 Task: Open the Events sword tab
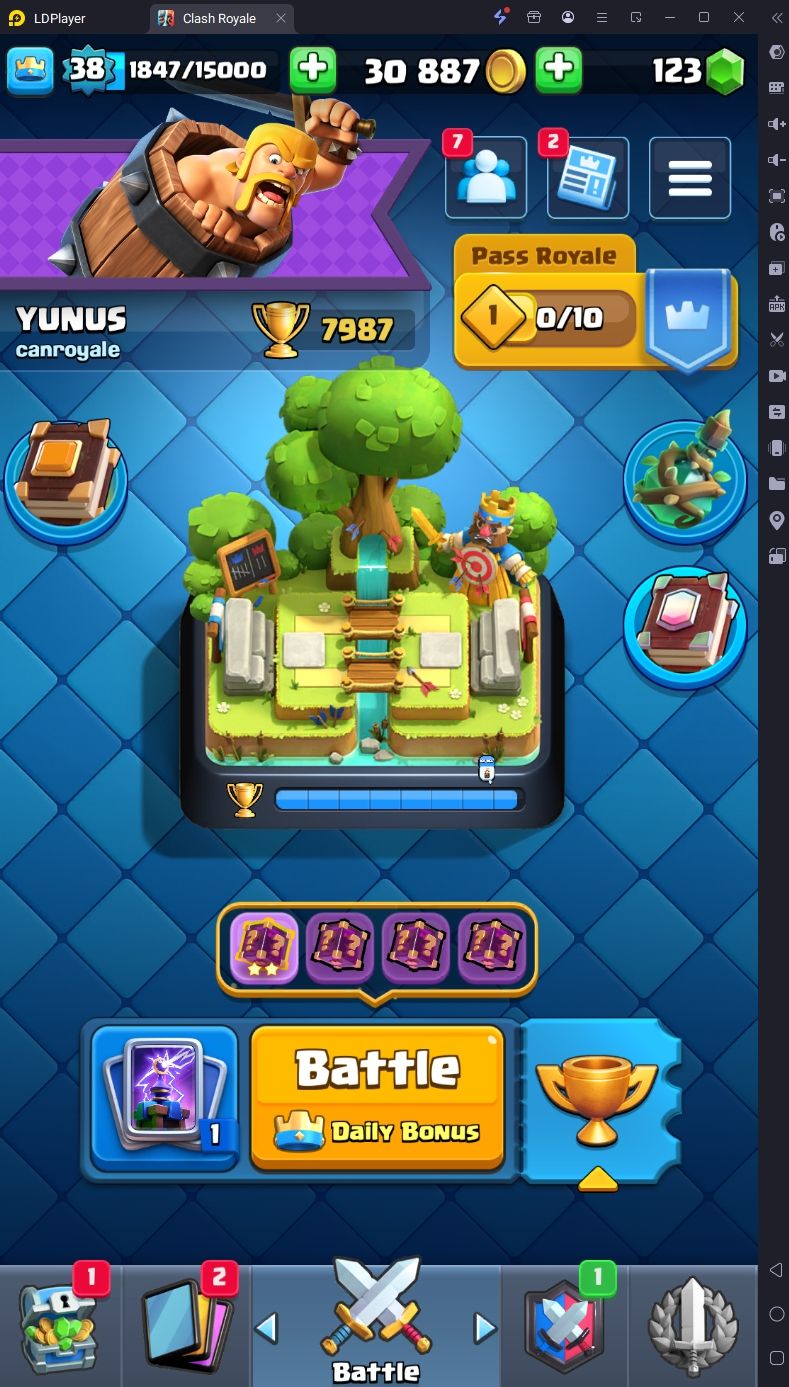coord(693,1326)
